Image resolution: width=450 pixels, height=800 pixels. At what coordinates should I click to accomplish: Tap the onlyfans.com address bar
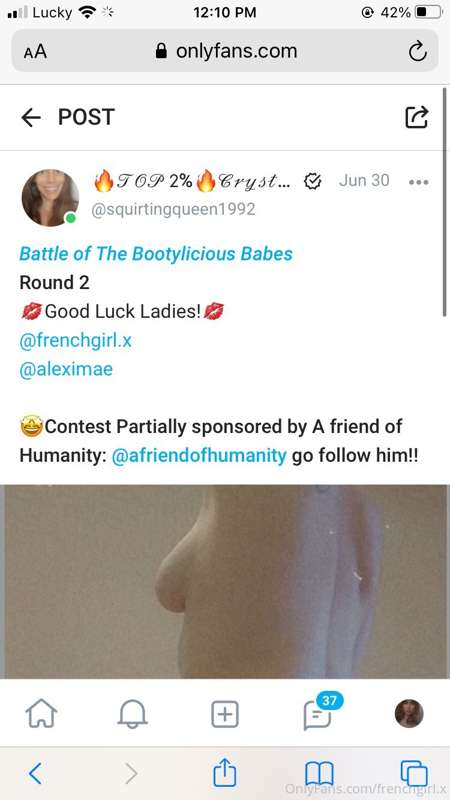(x=225, y=51)
